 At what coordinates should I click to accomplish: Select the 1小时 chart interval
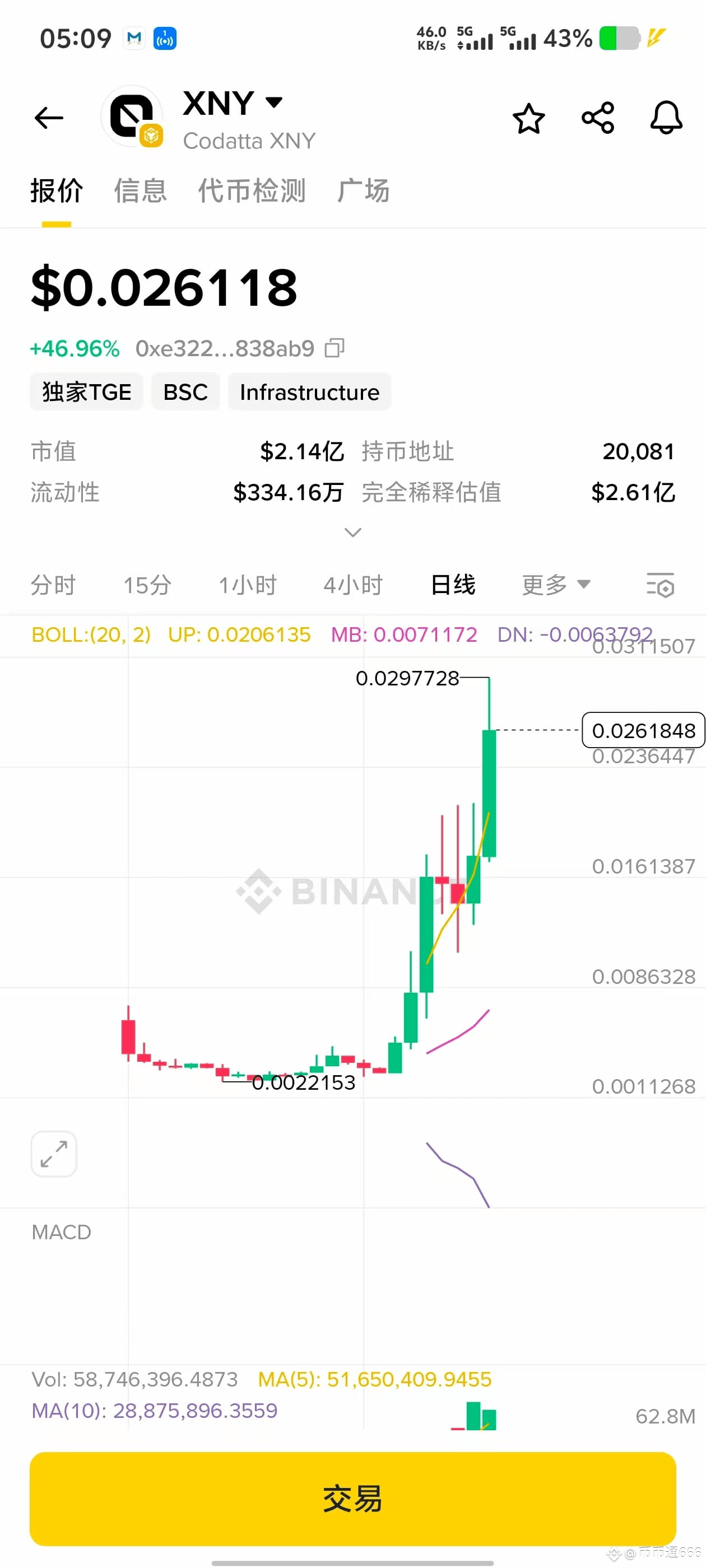point(247,585)
